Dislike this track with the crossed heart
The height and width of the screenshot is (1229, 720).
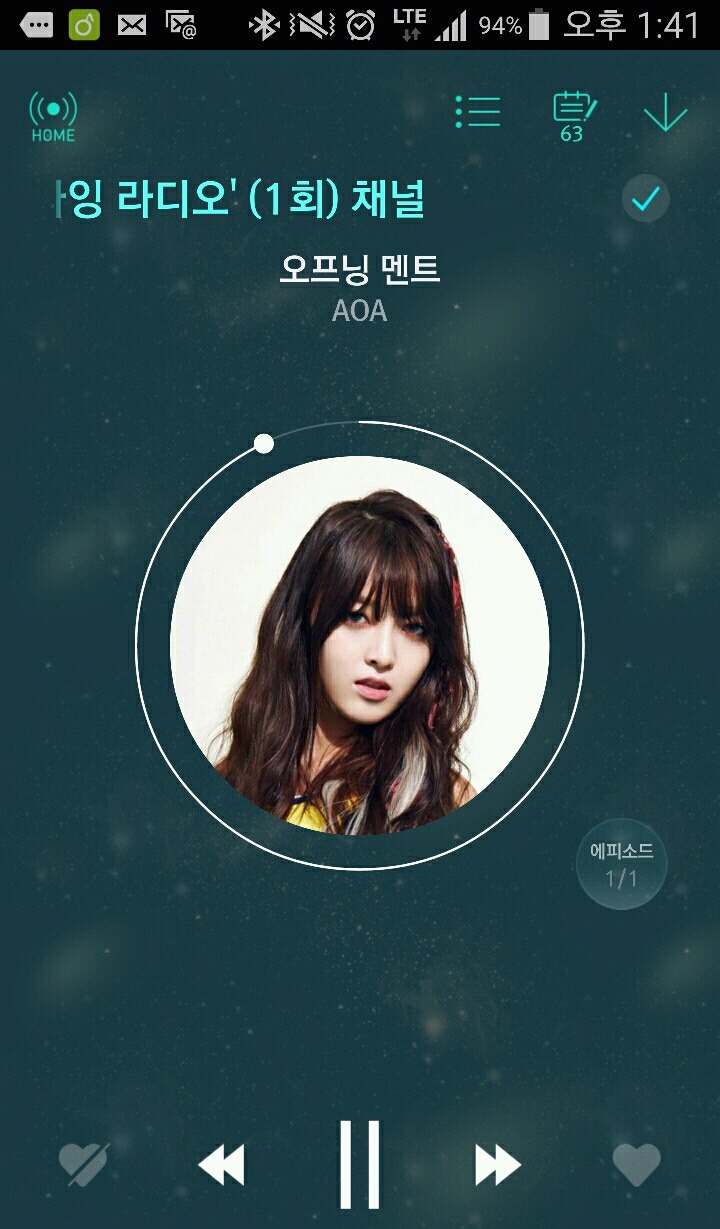pos(83,1164)
